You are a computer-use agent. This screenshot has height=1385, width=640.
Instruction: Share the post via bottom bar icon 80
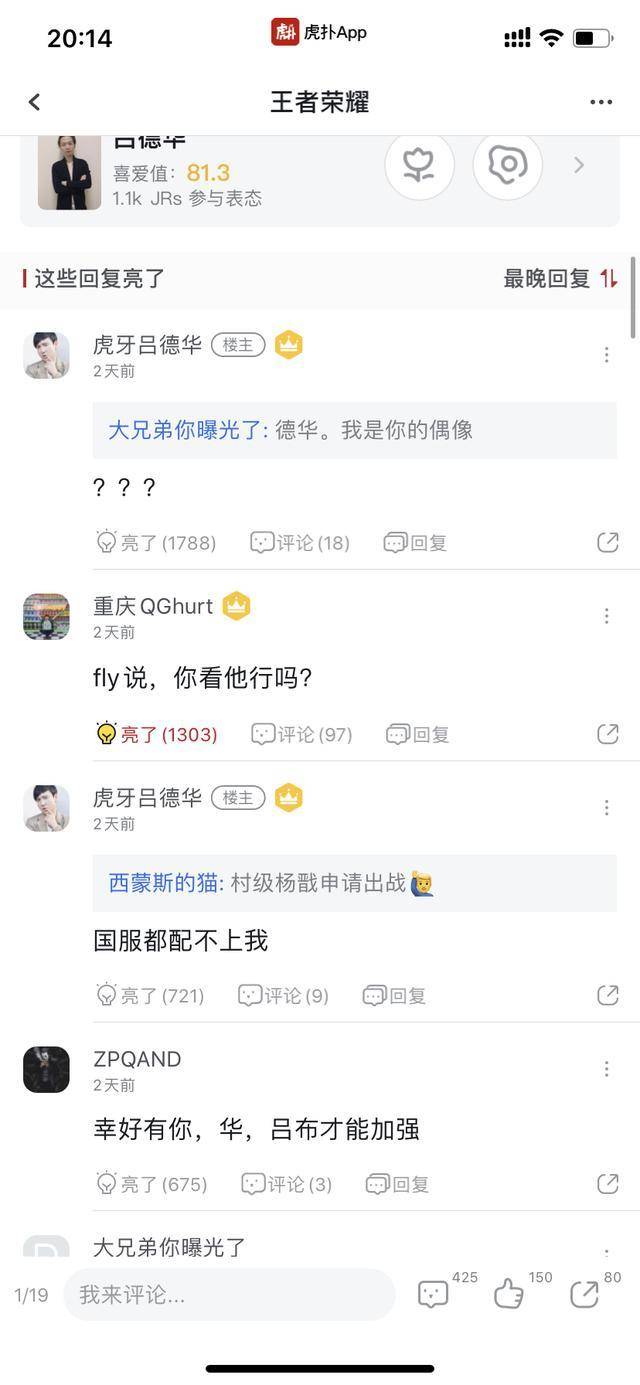pyautogui.click(x=585, y=1295)
